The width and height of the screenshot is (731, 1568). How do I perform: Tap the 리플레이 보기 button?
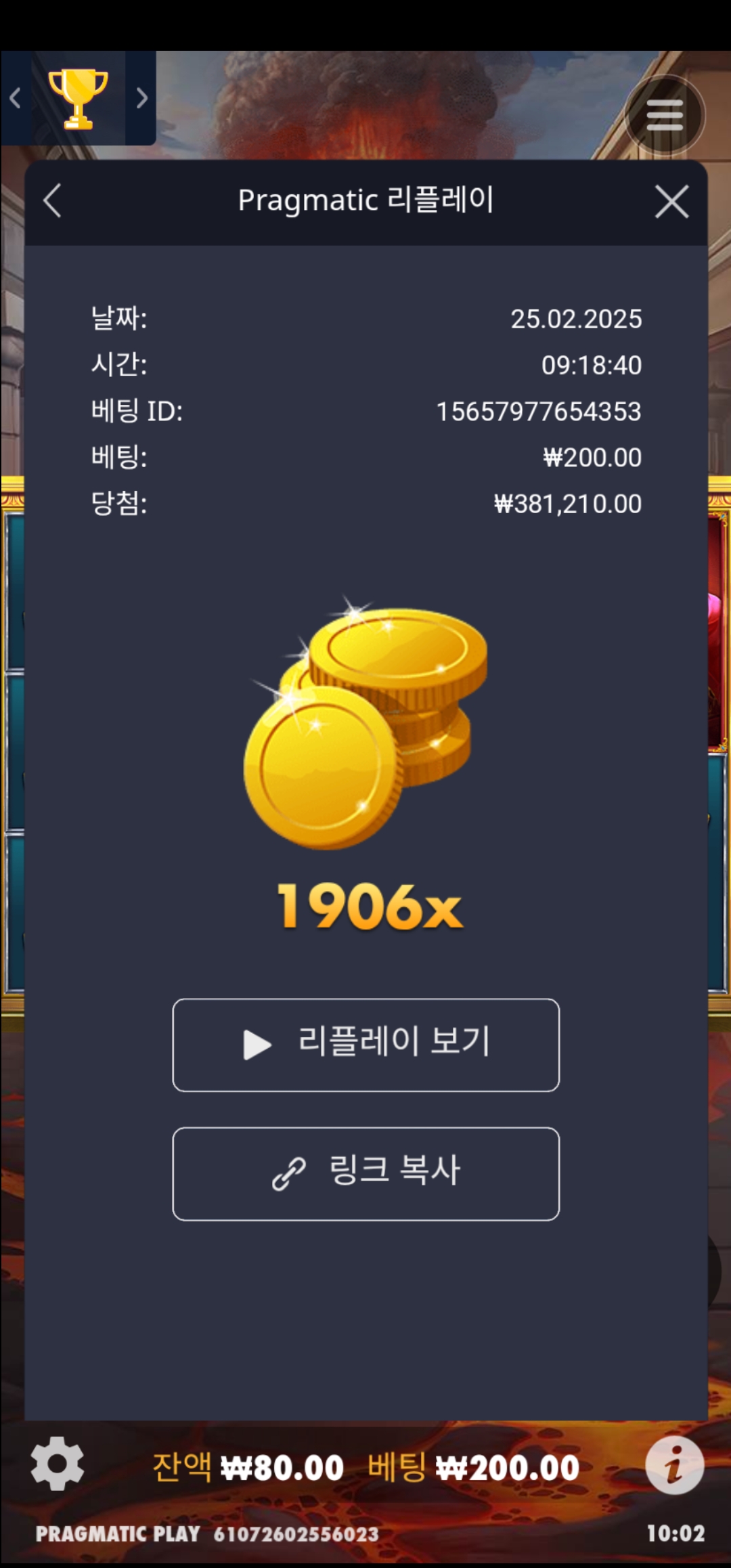coord(365,1045)
